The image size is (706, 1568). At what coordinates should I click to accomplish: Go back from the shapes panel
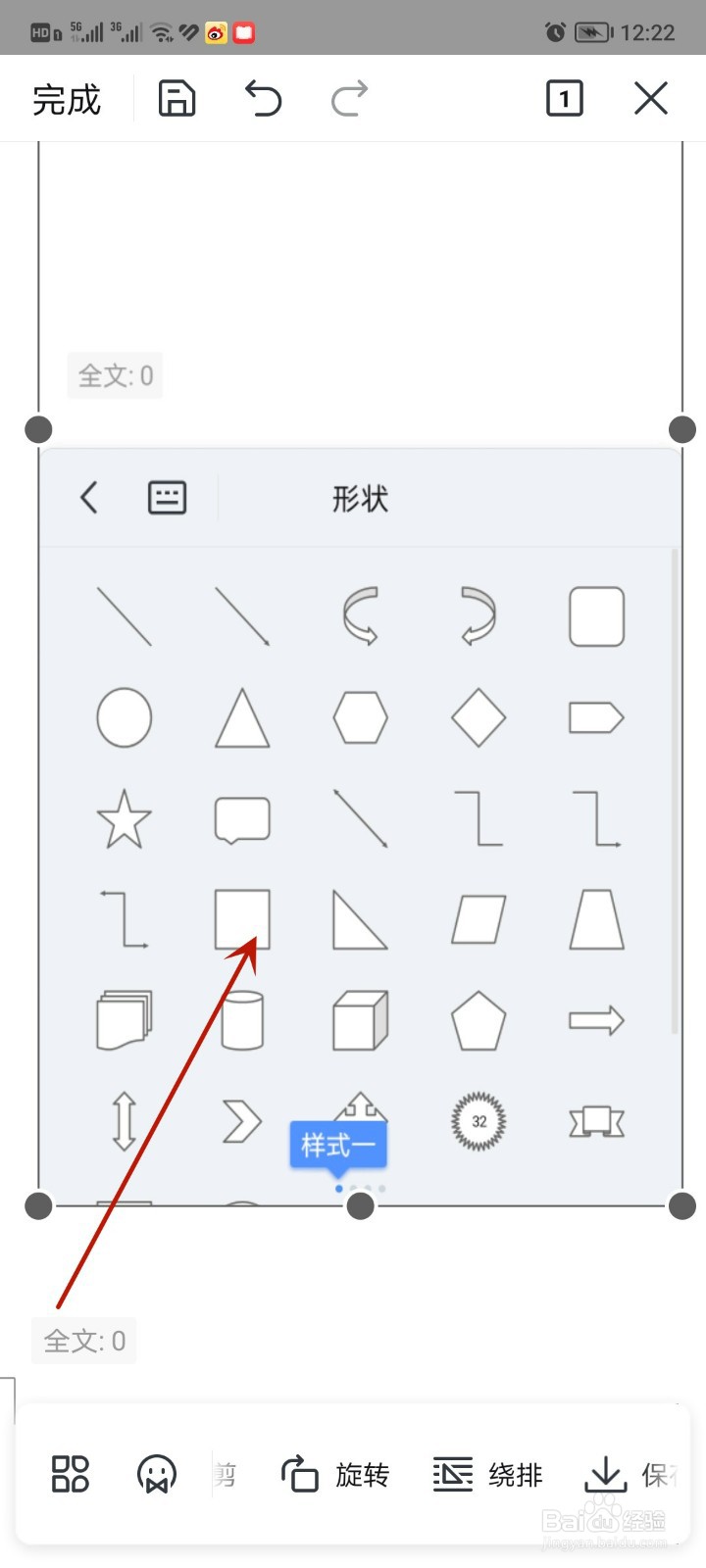pyautogui.click(x=88, y=497)
